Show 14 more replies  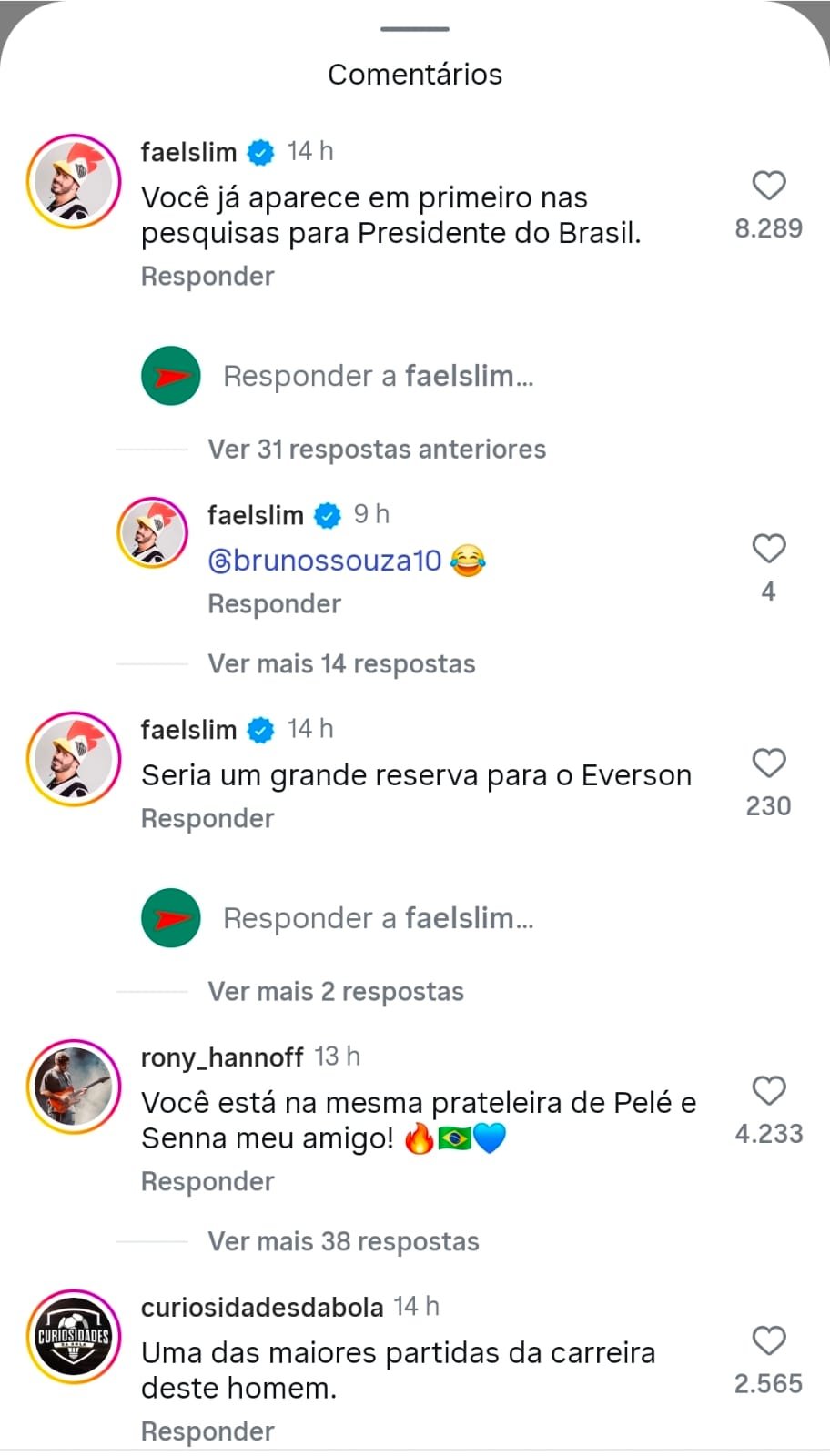(341, 664)
